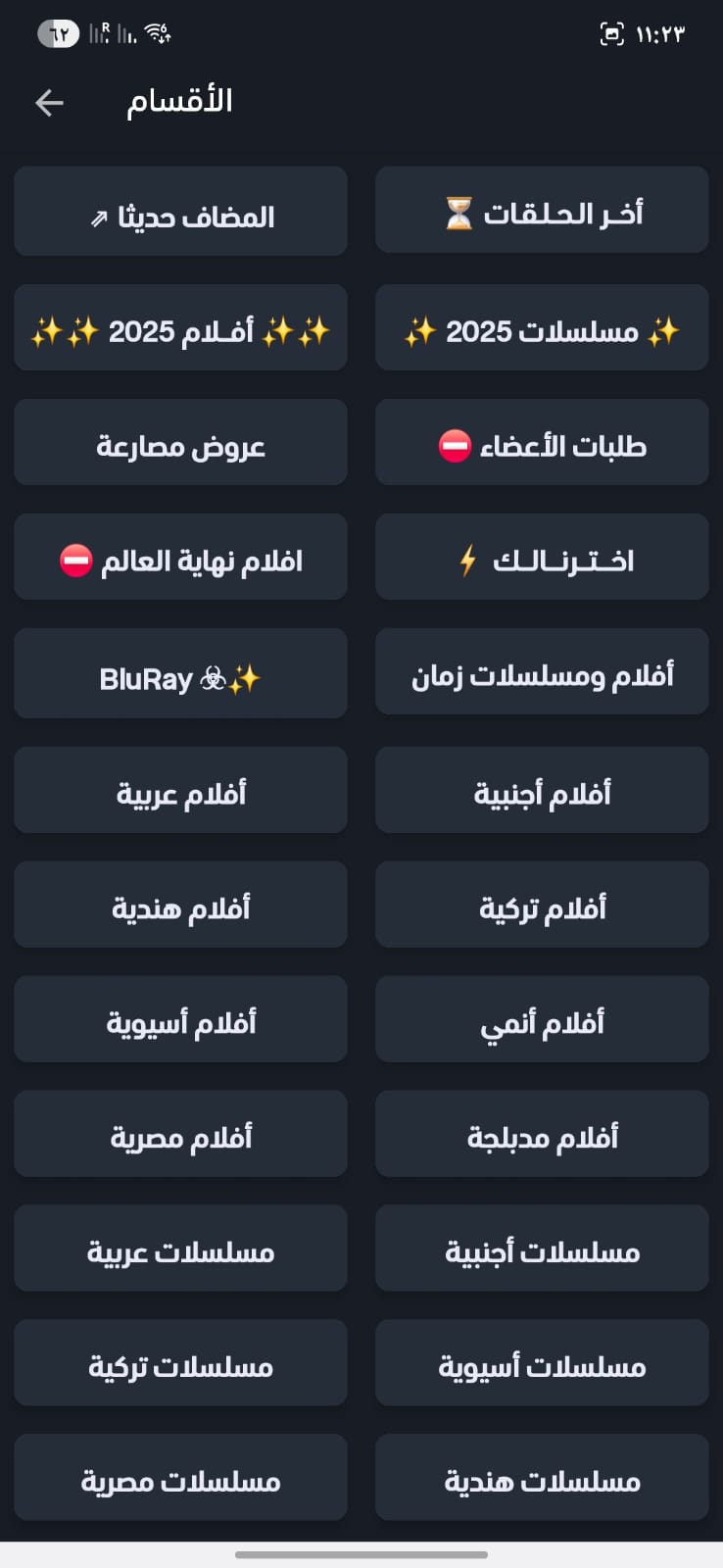Go back using the arrow icon
This screenshot has height=1568, width=723.
[x=49, y=103]
